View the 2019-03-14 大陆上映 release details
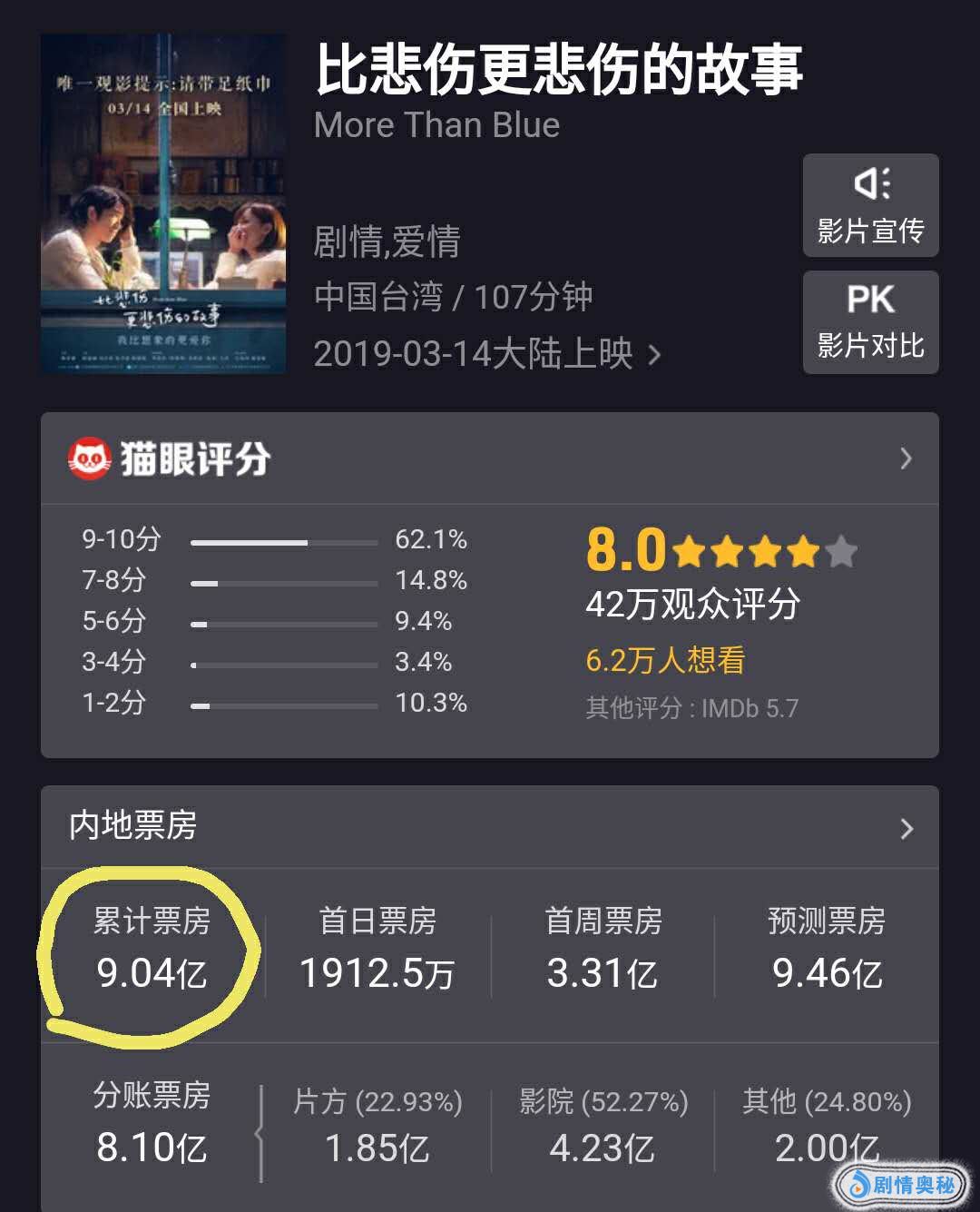The image size is (980, 1212). [x=486, y=353]
